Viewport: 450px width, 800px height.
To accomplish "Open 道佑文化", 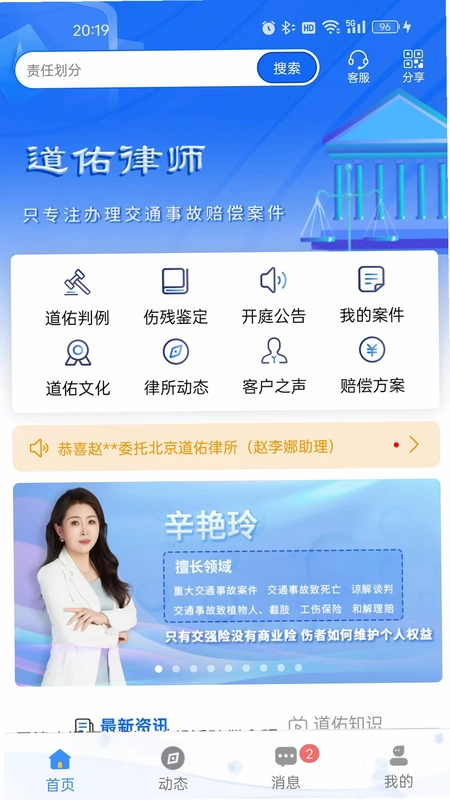I will 78,368.
